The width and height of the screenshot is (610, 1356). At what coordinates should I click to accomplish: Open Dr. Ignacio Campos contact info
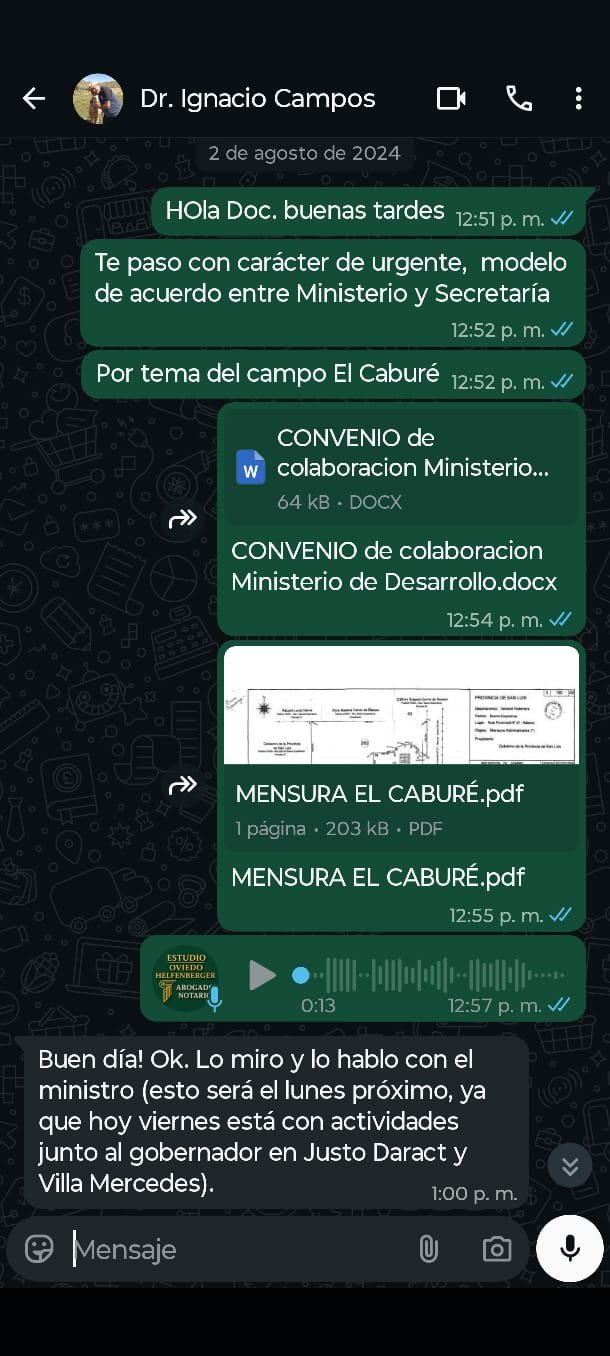coord(257,99)
